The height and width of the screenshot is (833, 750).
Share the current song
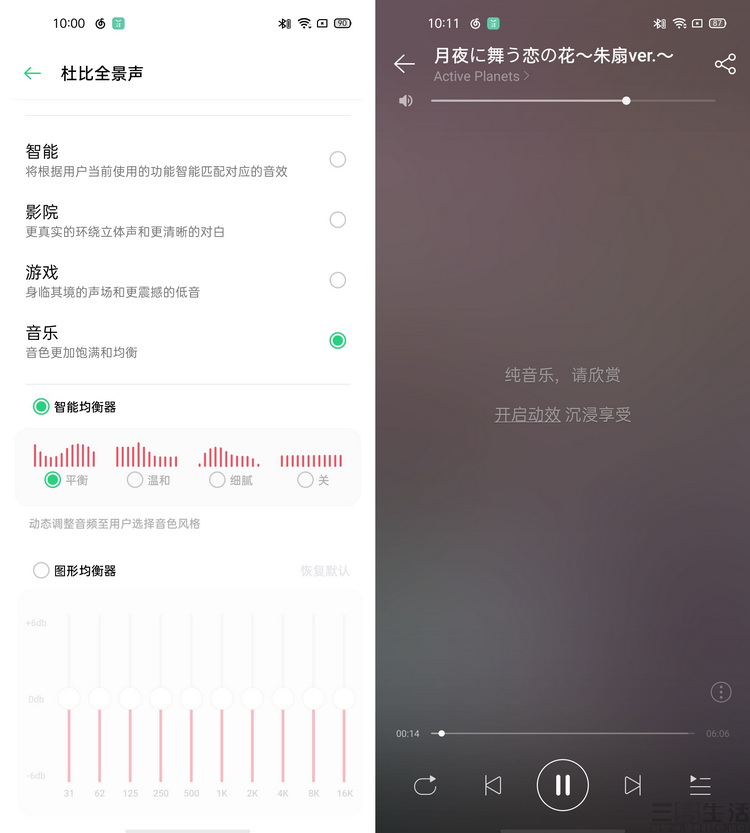click(x=725, y=64)
